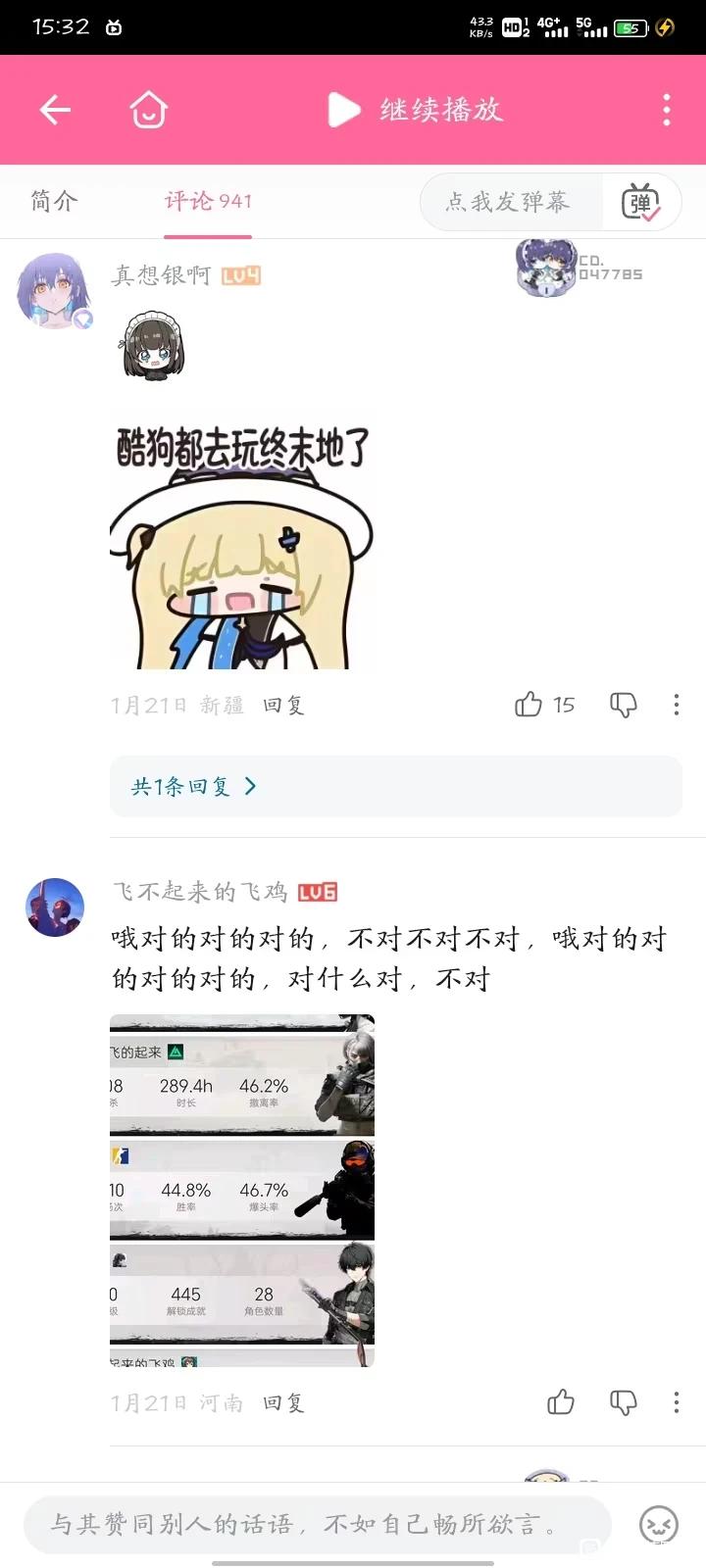Tap the 点我发弹幕 field
The image size is (706, 1568).
pyautogui.click(x=509, y=202)
